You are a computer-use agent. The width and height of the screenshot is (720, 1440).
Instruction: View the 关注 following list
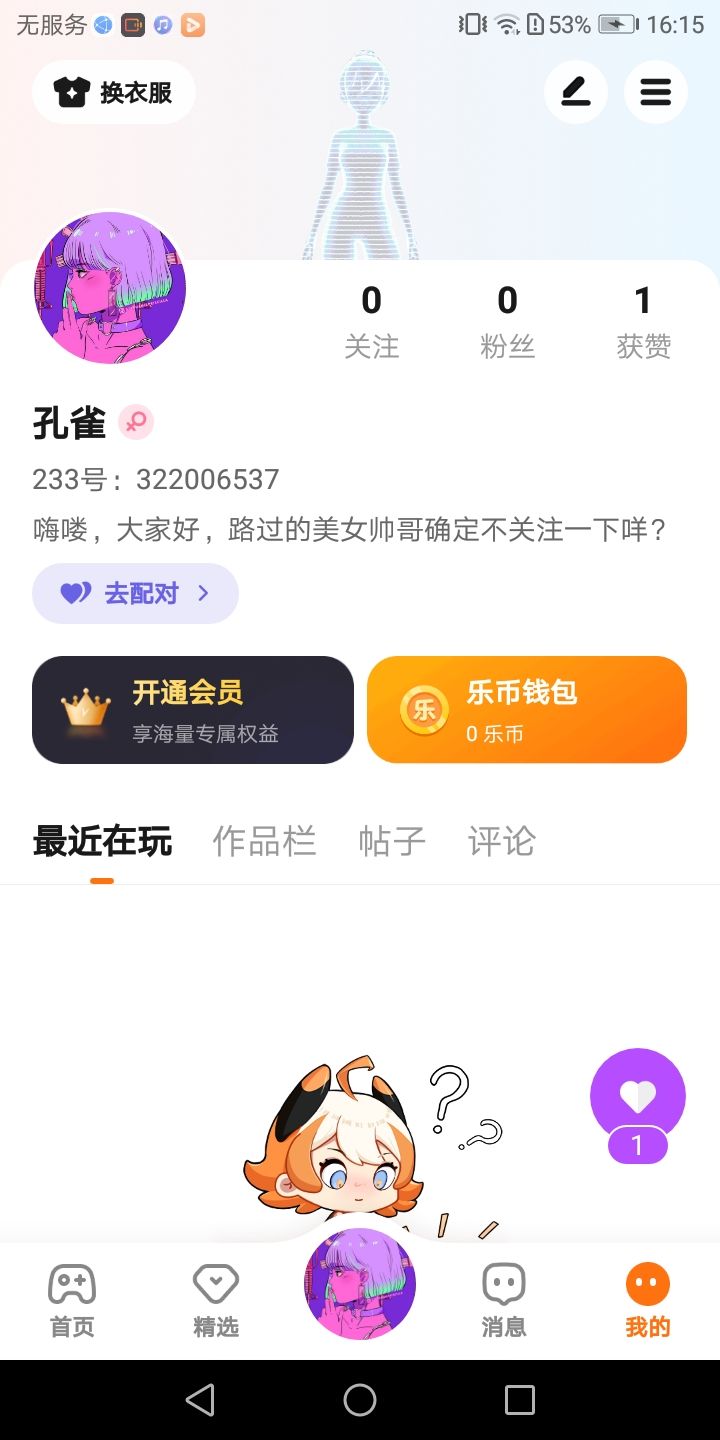click(x=371, y=320)
